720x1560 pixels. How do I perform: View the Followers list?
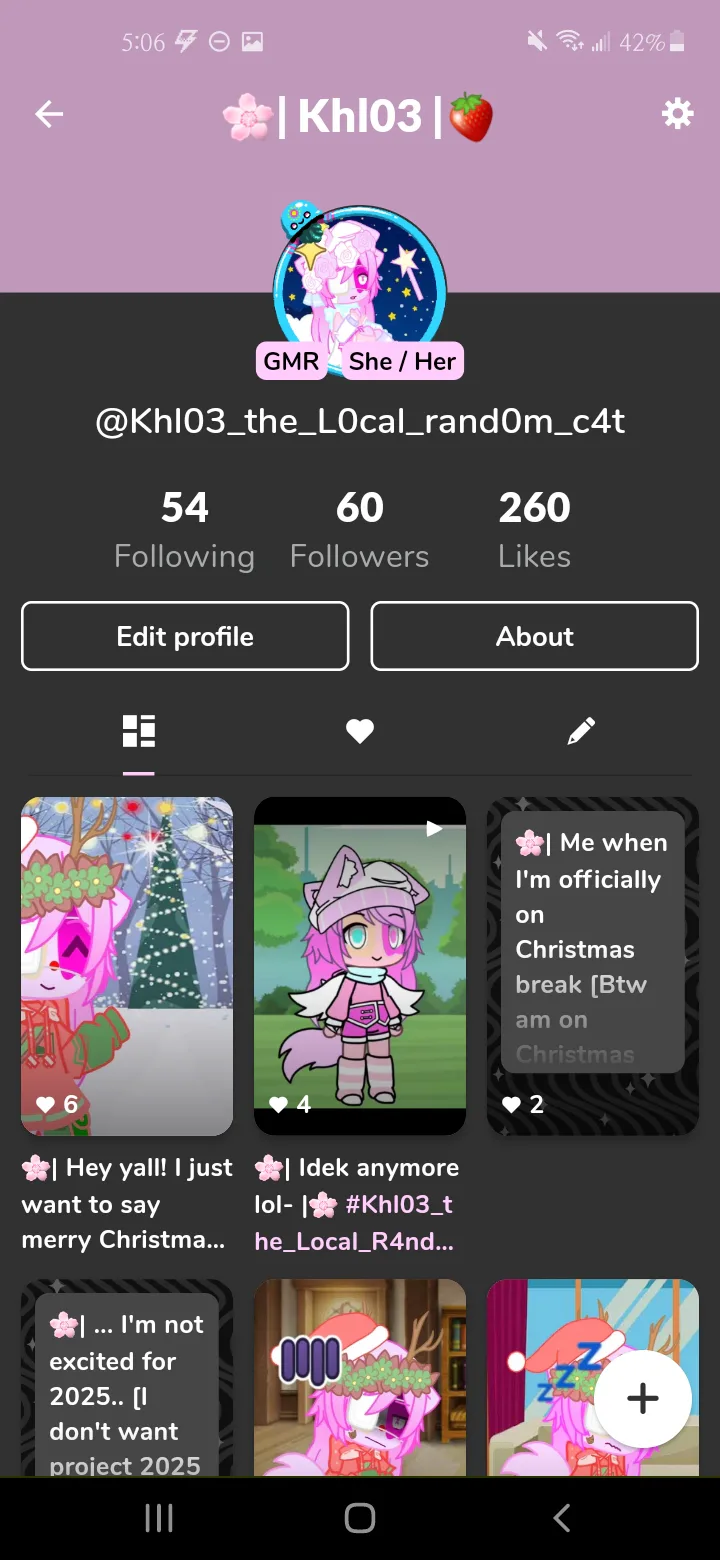point(359,530)
